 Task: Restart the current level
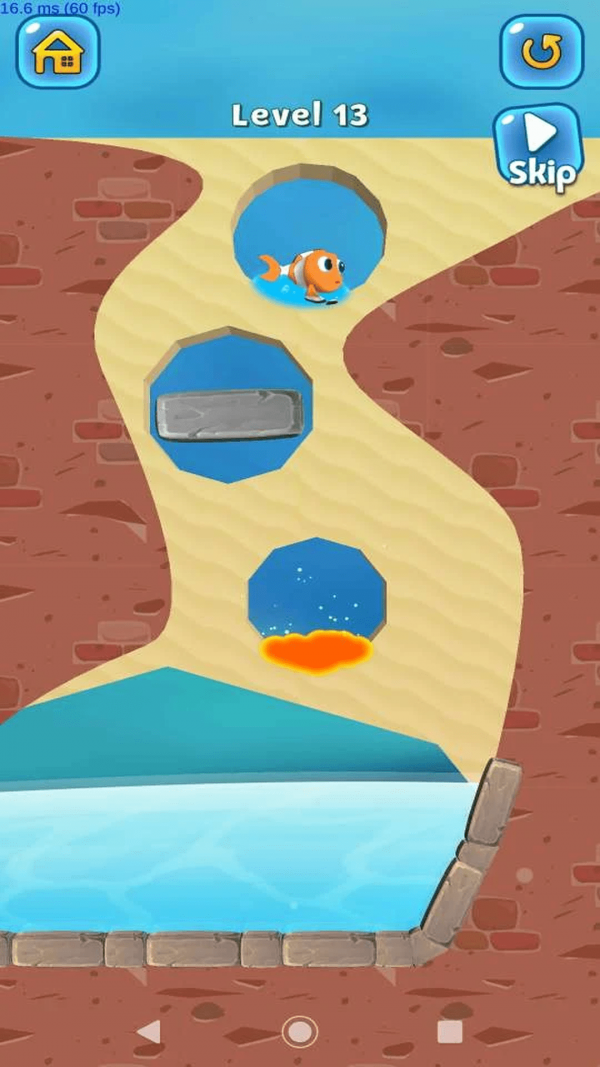point(541,51)
